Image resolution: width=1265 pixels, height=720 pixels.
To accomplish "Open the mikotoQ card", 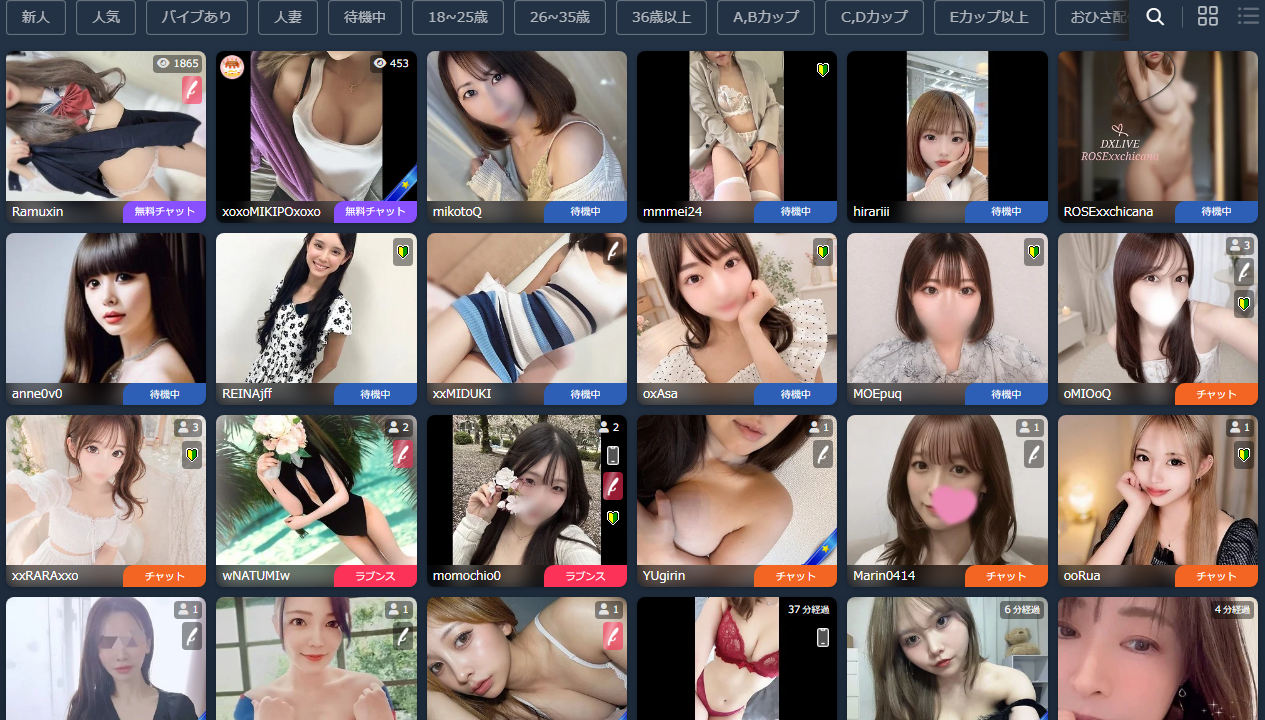I will pyautogui.click(x=527, y=137).
